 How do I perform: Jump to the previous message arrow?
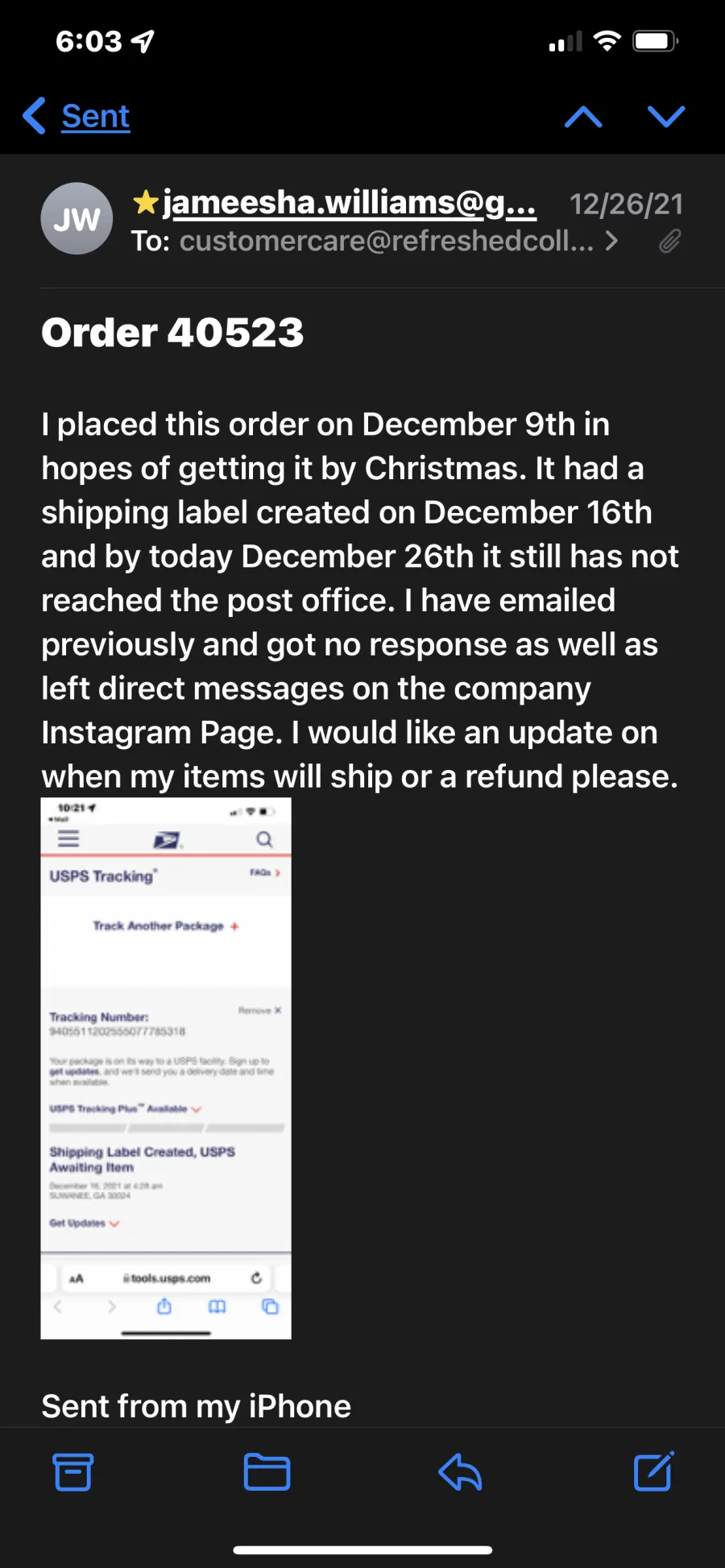click(x=583, y=118)
